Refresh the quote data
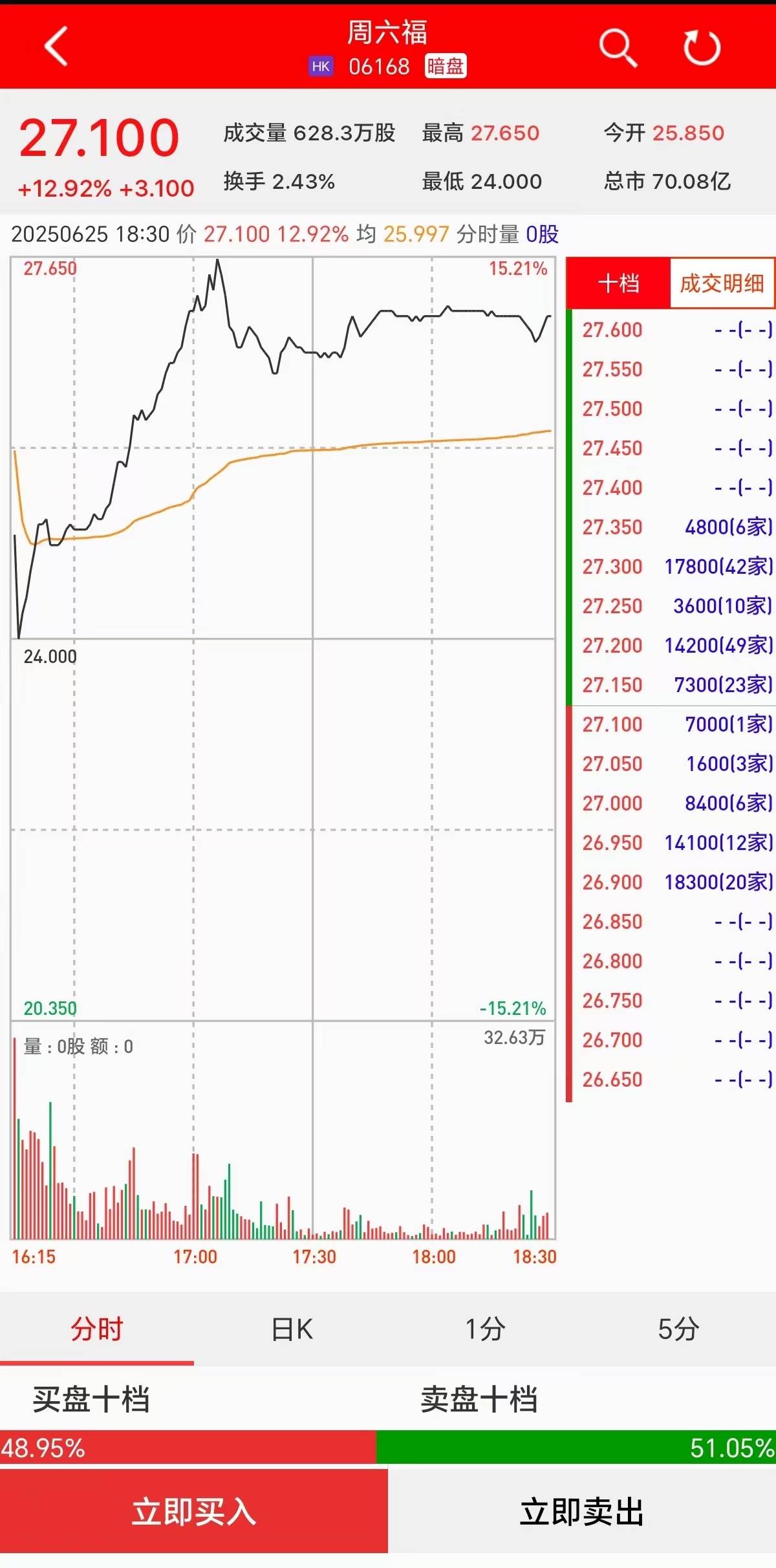 click(702, 47)
